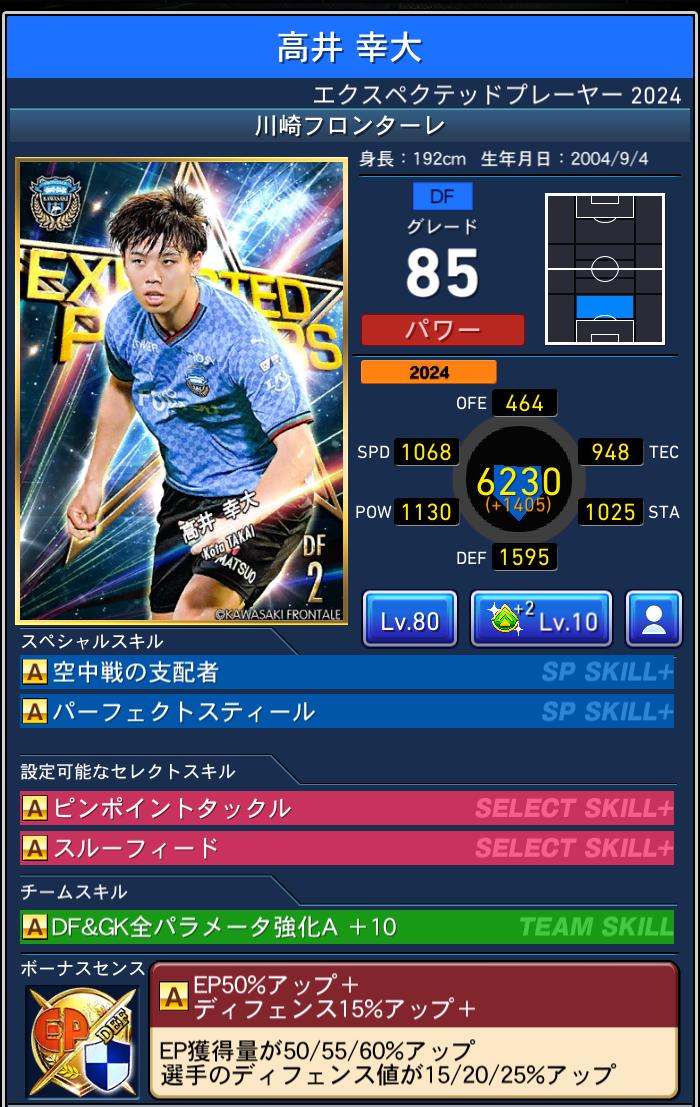Select ピンポイントタックル select skill

coord(346,808)
